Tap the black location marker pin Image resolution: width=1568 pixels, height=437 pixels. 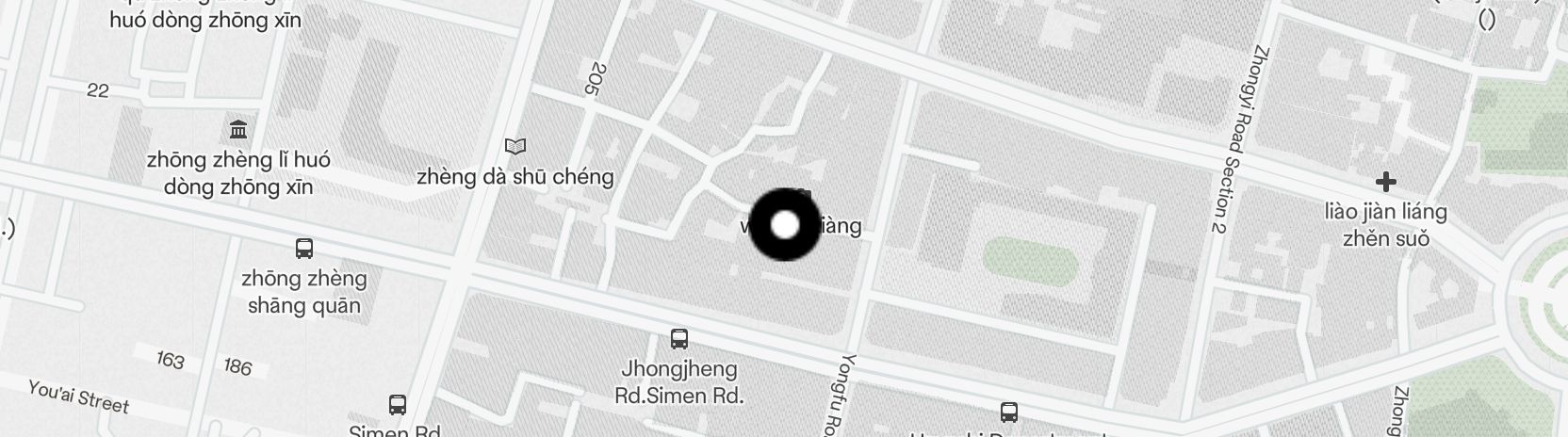click(x=785, y=225)
